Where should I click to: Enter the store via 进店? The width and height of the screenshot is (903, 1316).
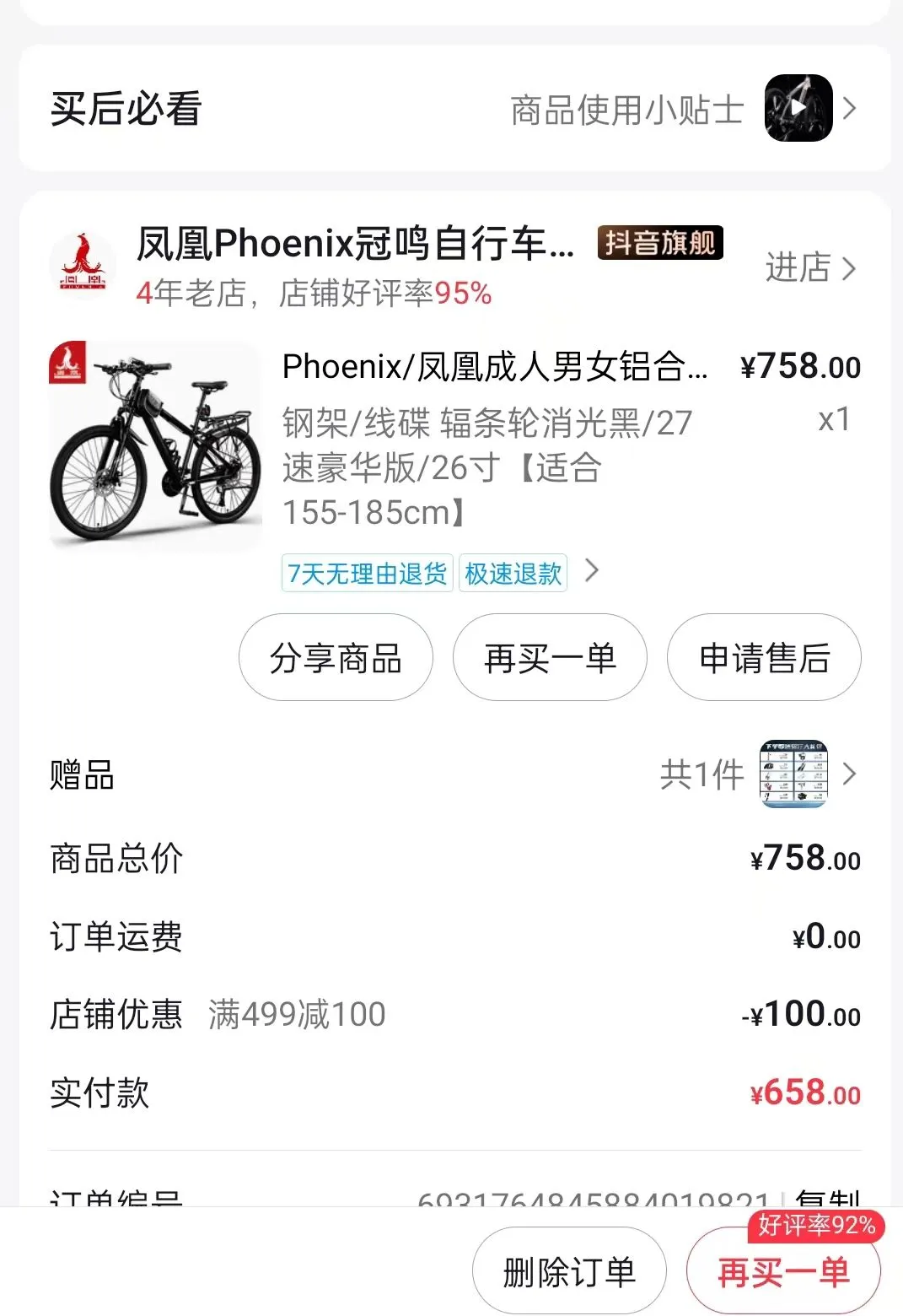[x=809, y=268]
